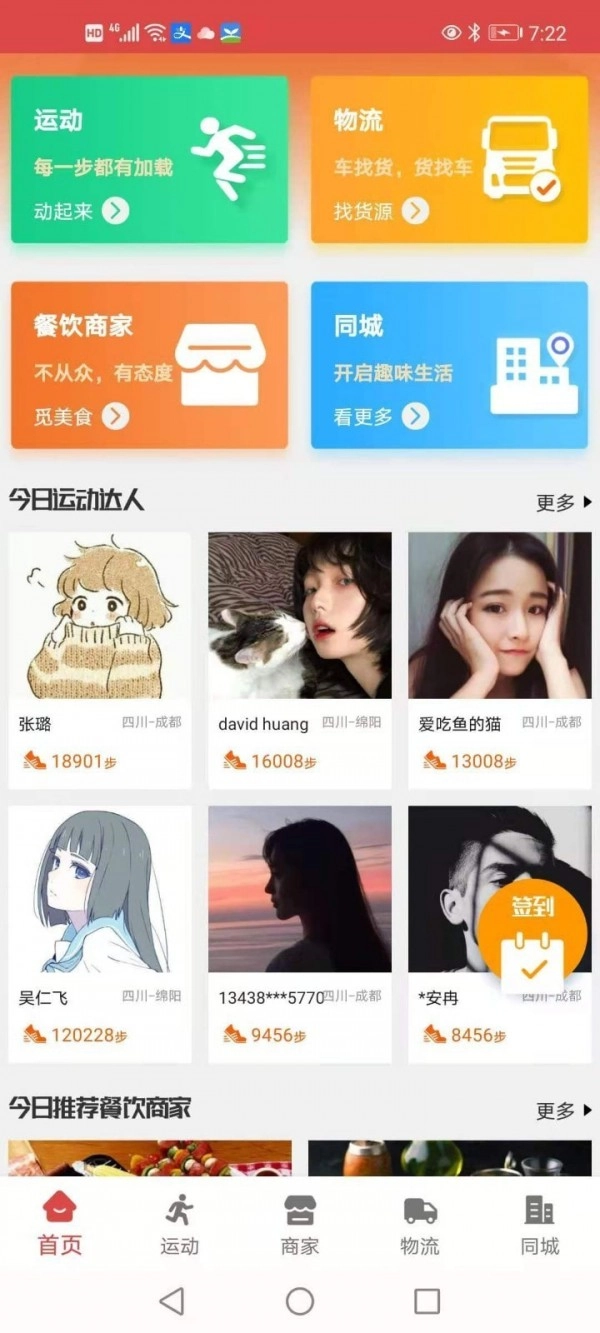View more of 今日运动达人

click(x=564, y=502)
